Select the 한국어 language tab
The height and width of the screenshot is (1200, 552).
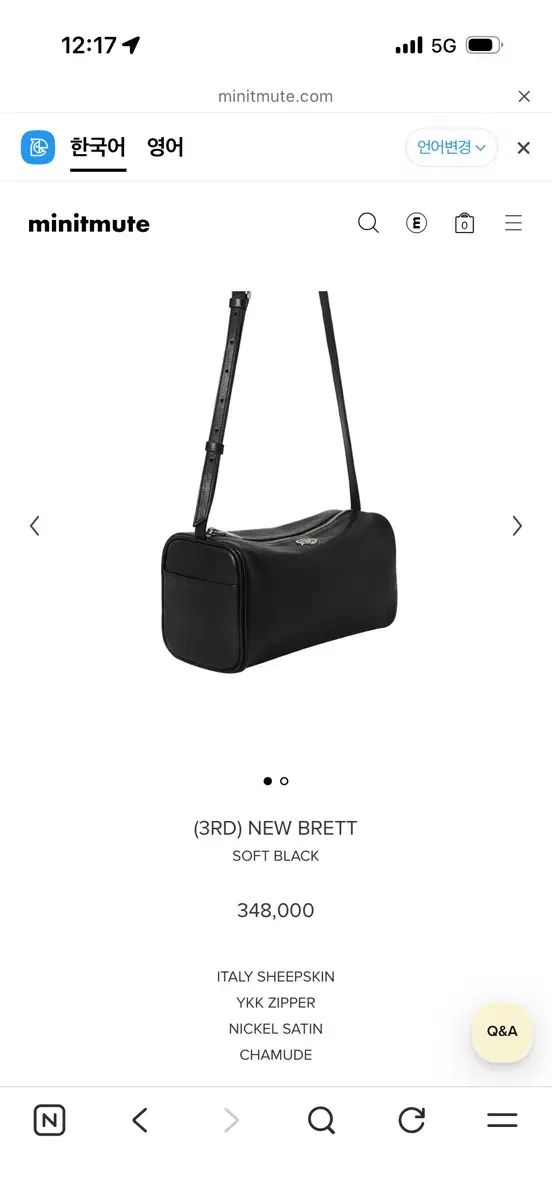(98, 148)
